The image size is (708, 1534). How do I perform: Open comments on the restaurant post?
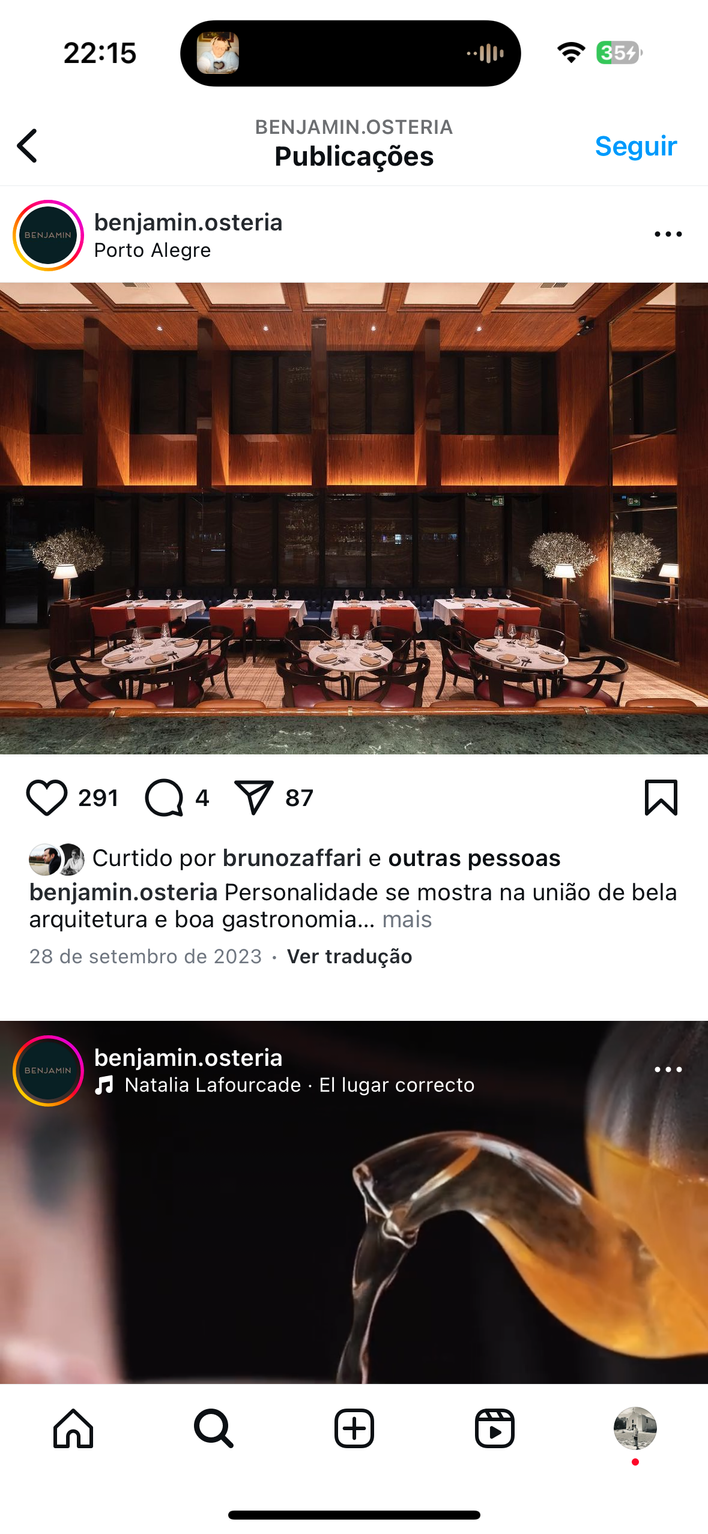pyautogui.click(x=164, y=797)
